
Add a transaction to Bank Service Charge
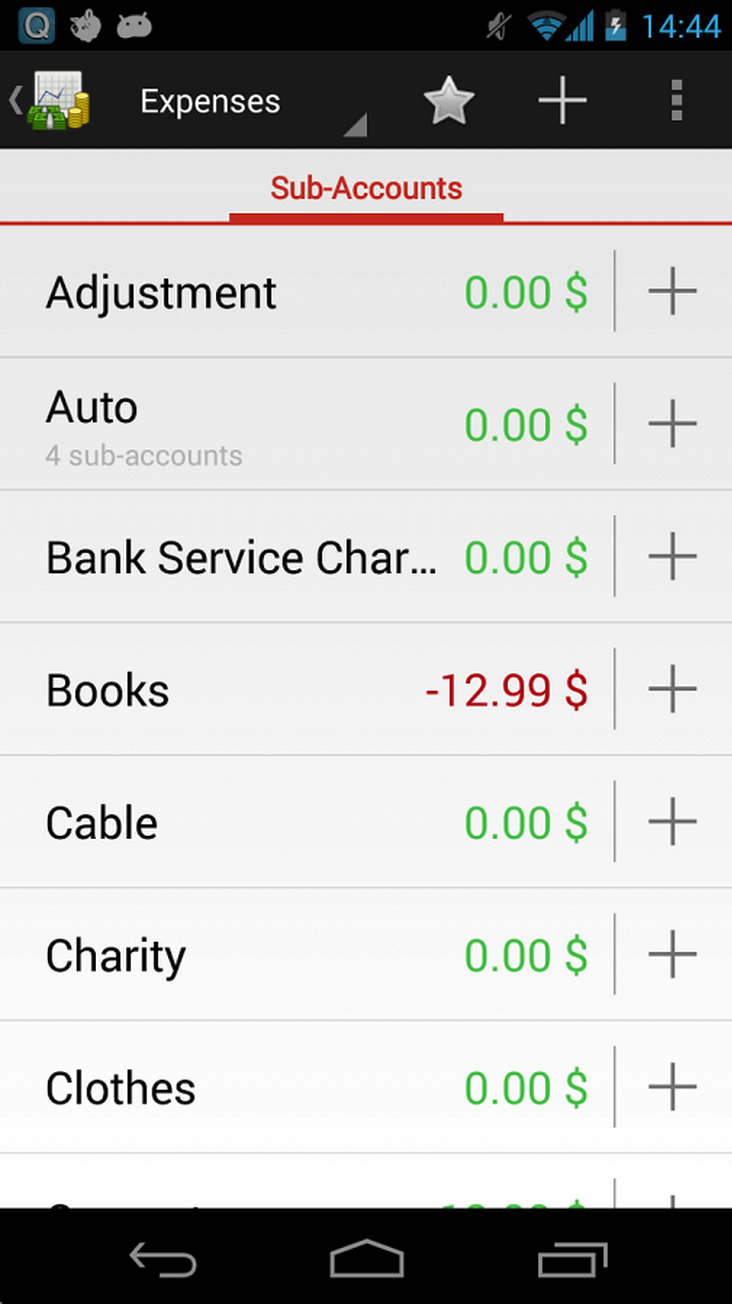pos(672,558)
